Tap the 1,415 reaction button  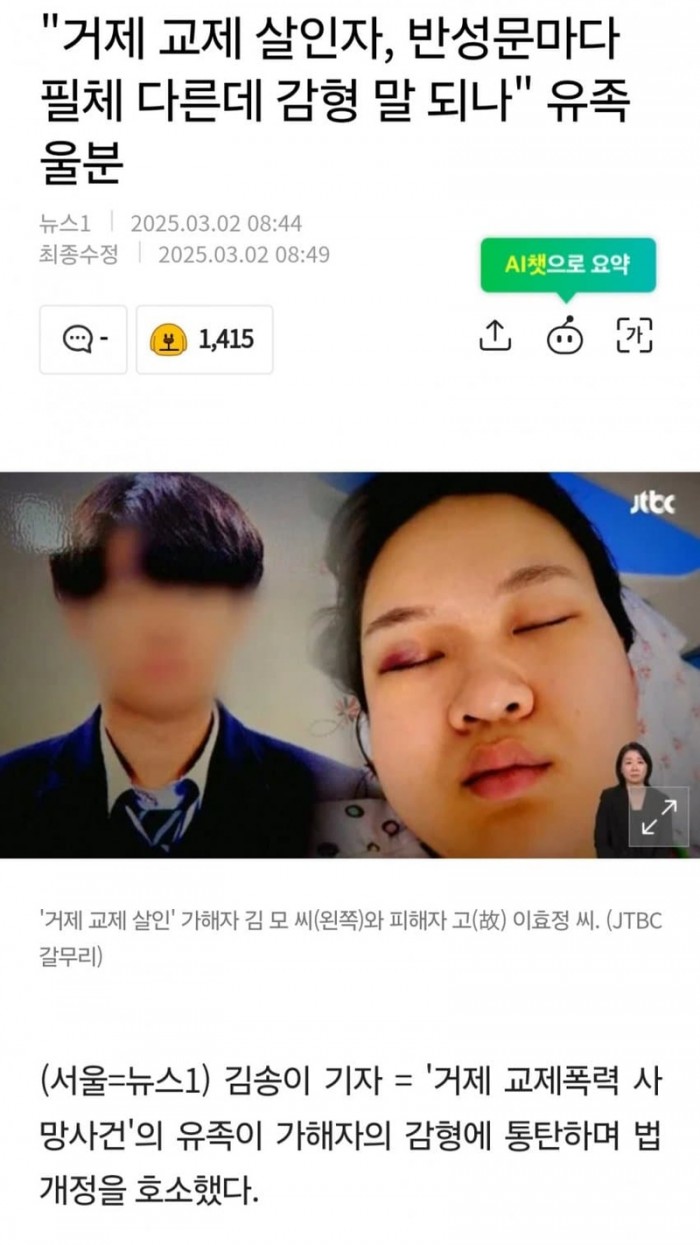pyautogui.click(x=203, y=340)
